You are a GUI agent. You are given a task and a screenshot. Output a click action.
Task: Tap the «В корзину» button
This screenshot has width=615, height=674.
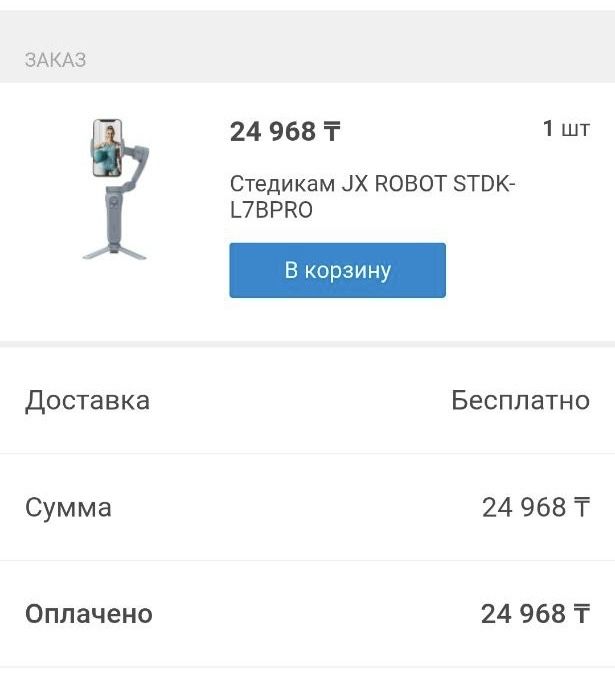(x=337, y=270)
